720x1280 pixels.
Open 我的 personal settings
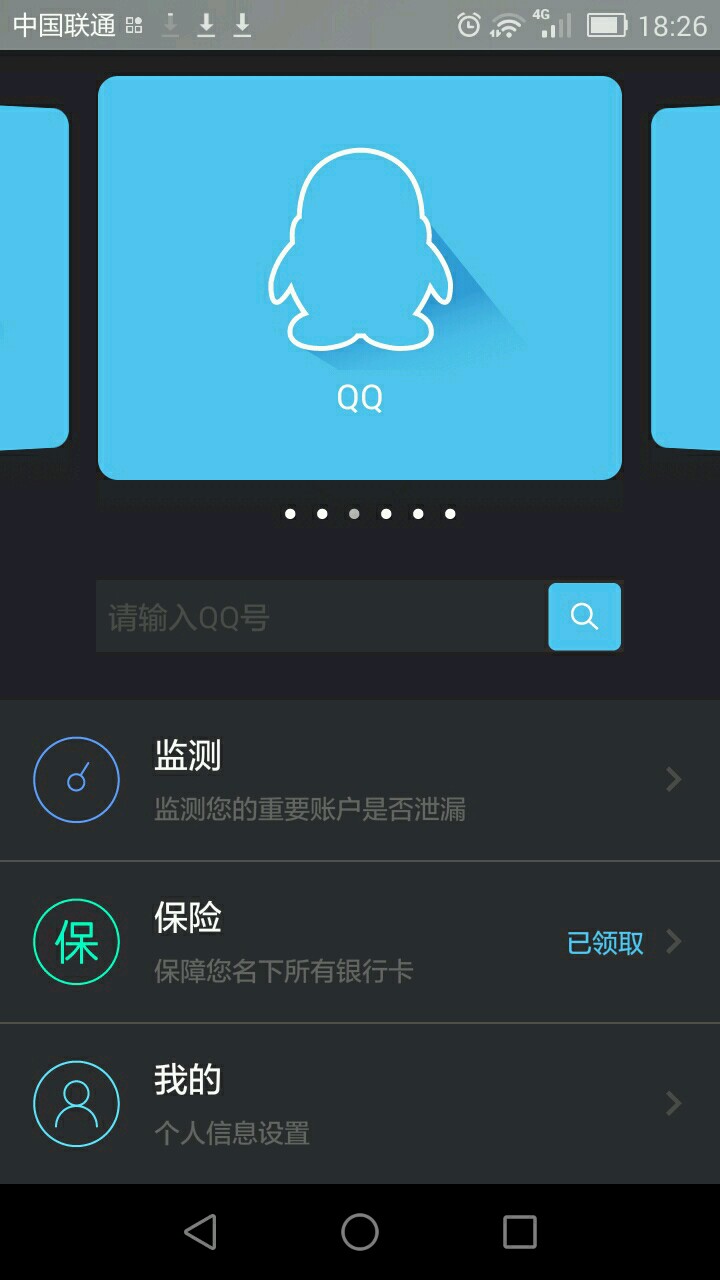click(360, 1103)
